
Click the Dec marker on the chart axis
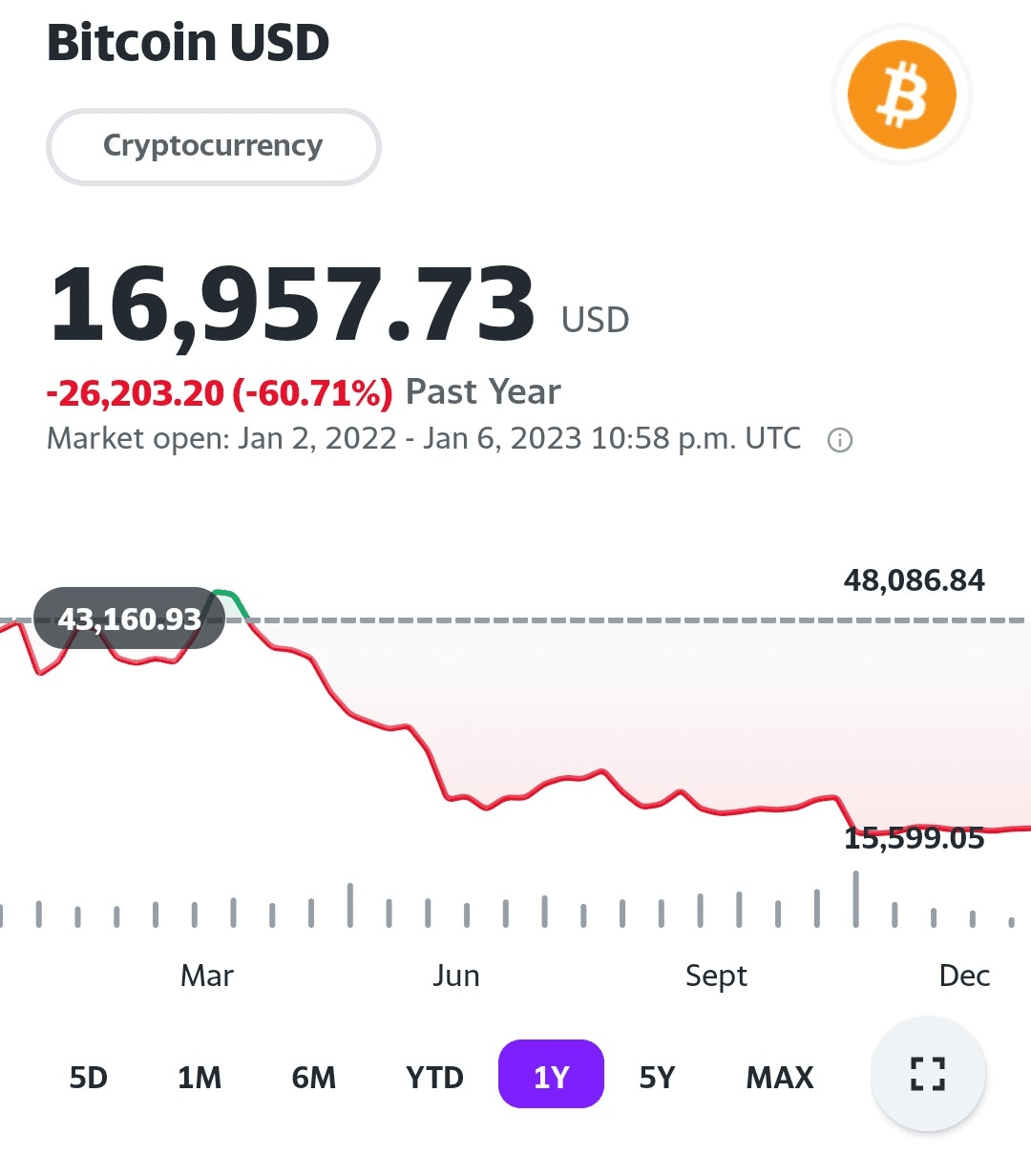[963, 976]
